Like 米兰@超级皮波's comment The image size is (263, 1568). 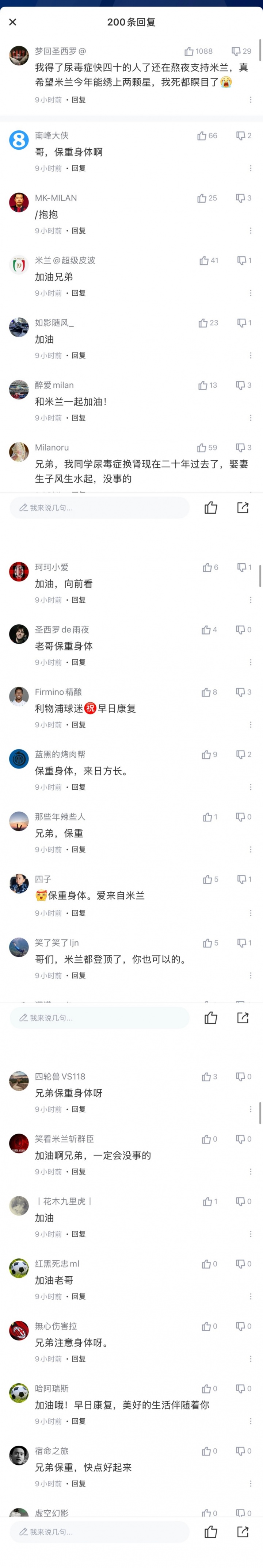[x=204, y=261]
